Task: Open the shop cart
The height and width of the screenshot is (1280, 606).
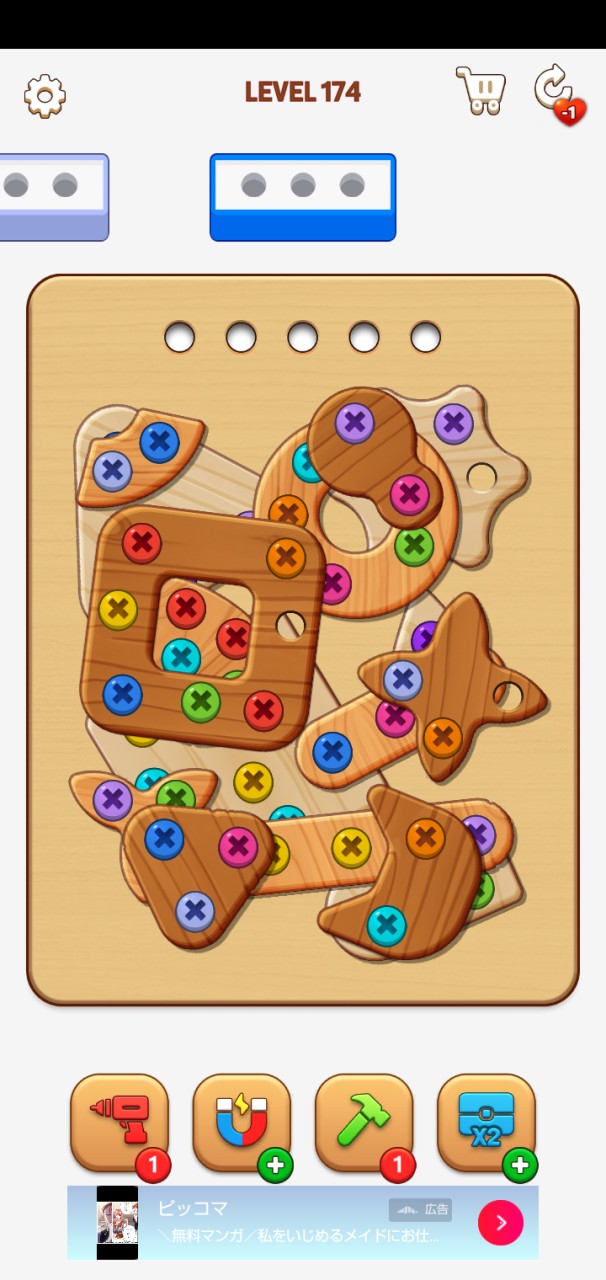Action: tap(481, 91)
